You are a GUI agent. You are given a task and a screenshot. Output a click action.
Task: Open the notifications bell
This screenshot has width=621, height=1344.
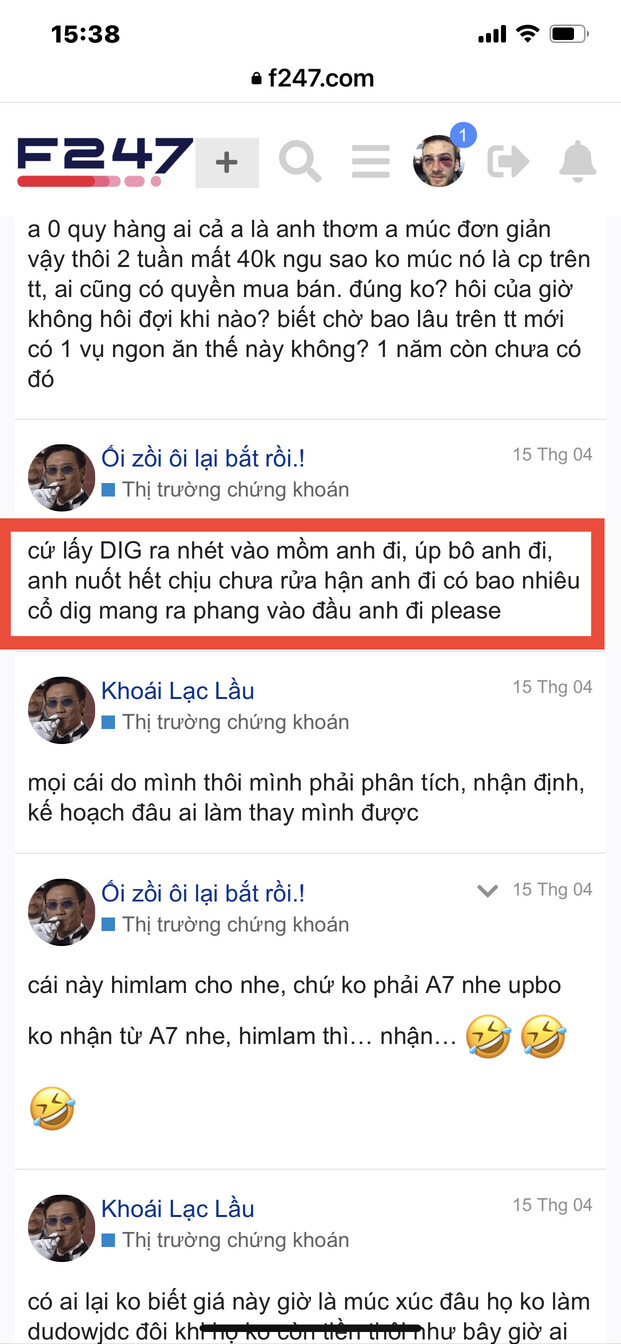click(x=577, y=161)
